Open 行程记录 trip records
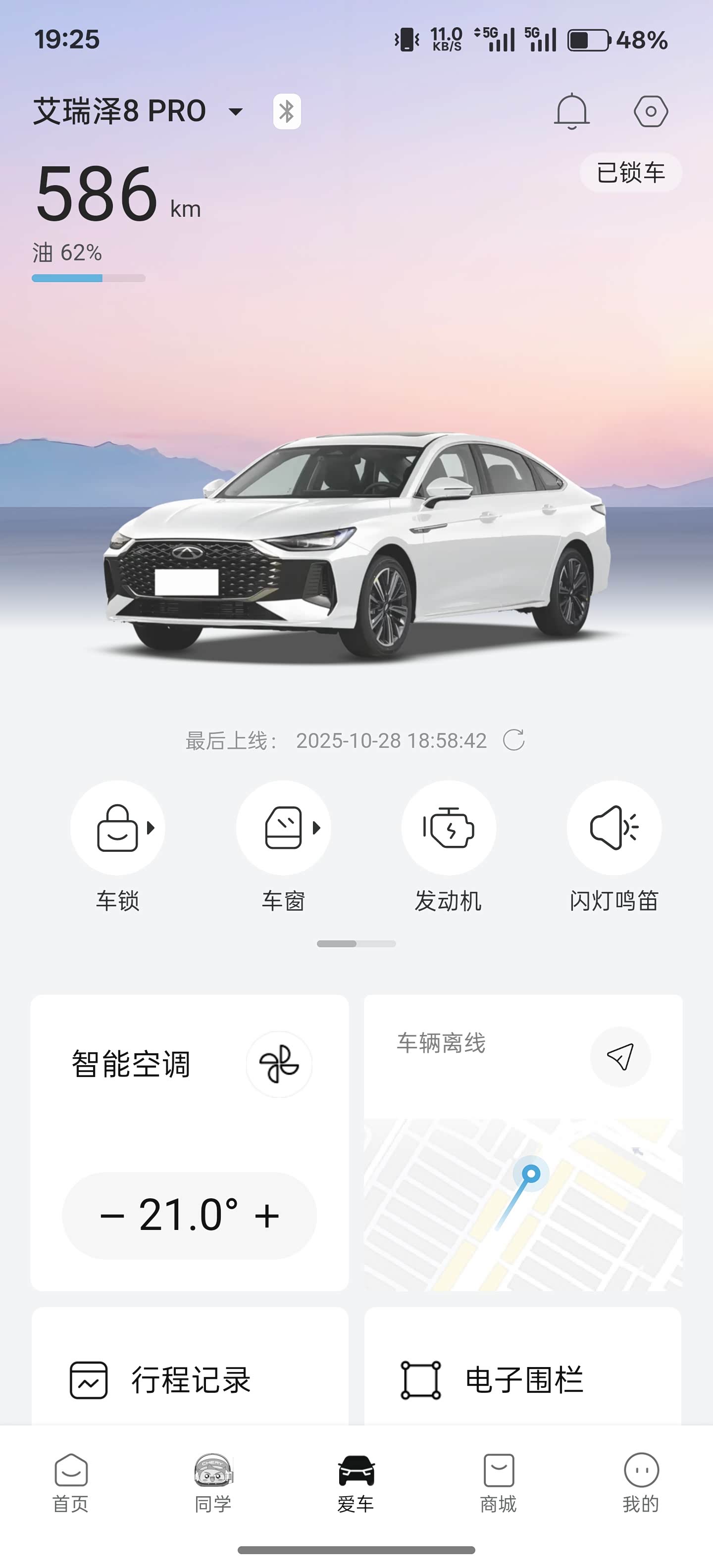The height and width of the screenshot is (1568, 713). pyautogui.click(x=190, y=1379)
